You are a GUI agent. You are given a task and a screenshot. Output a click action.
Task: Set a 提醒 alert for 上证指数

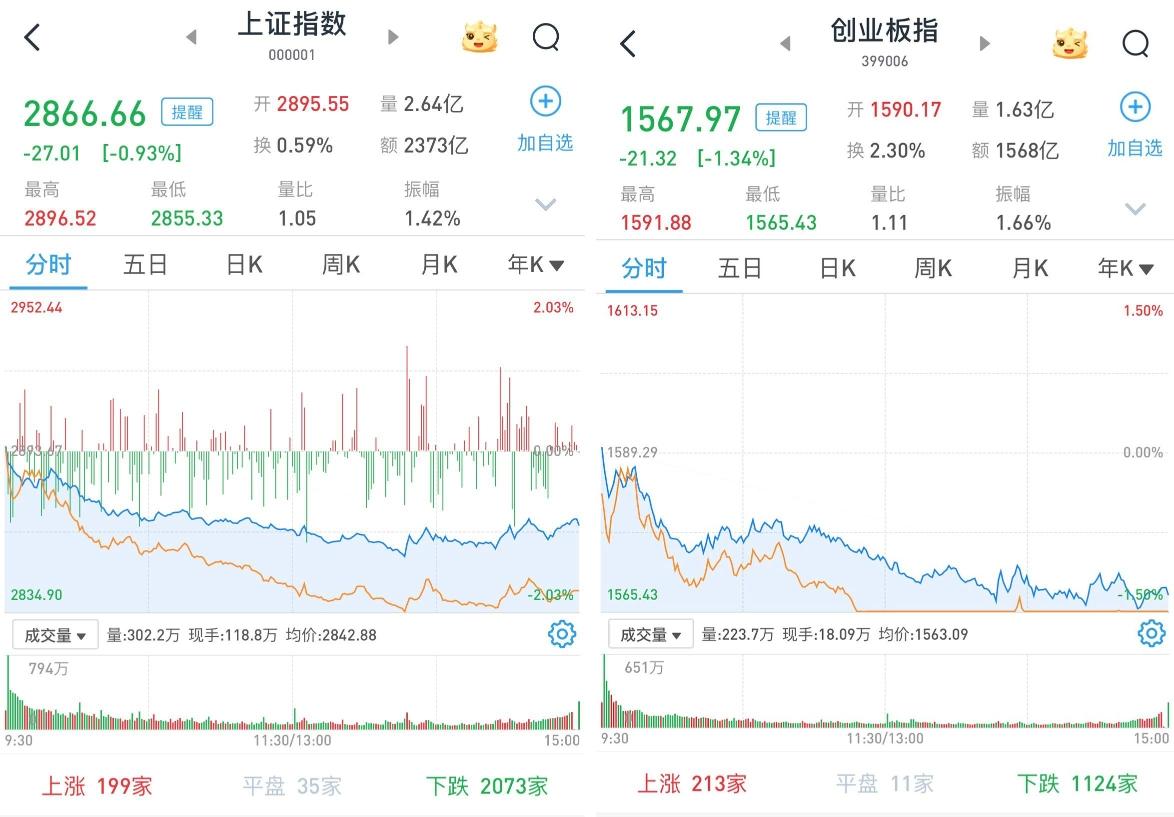click(188, 112)
